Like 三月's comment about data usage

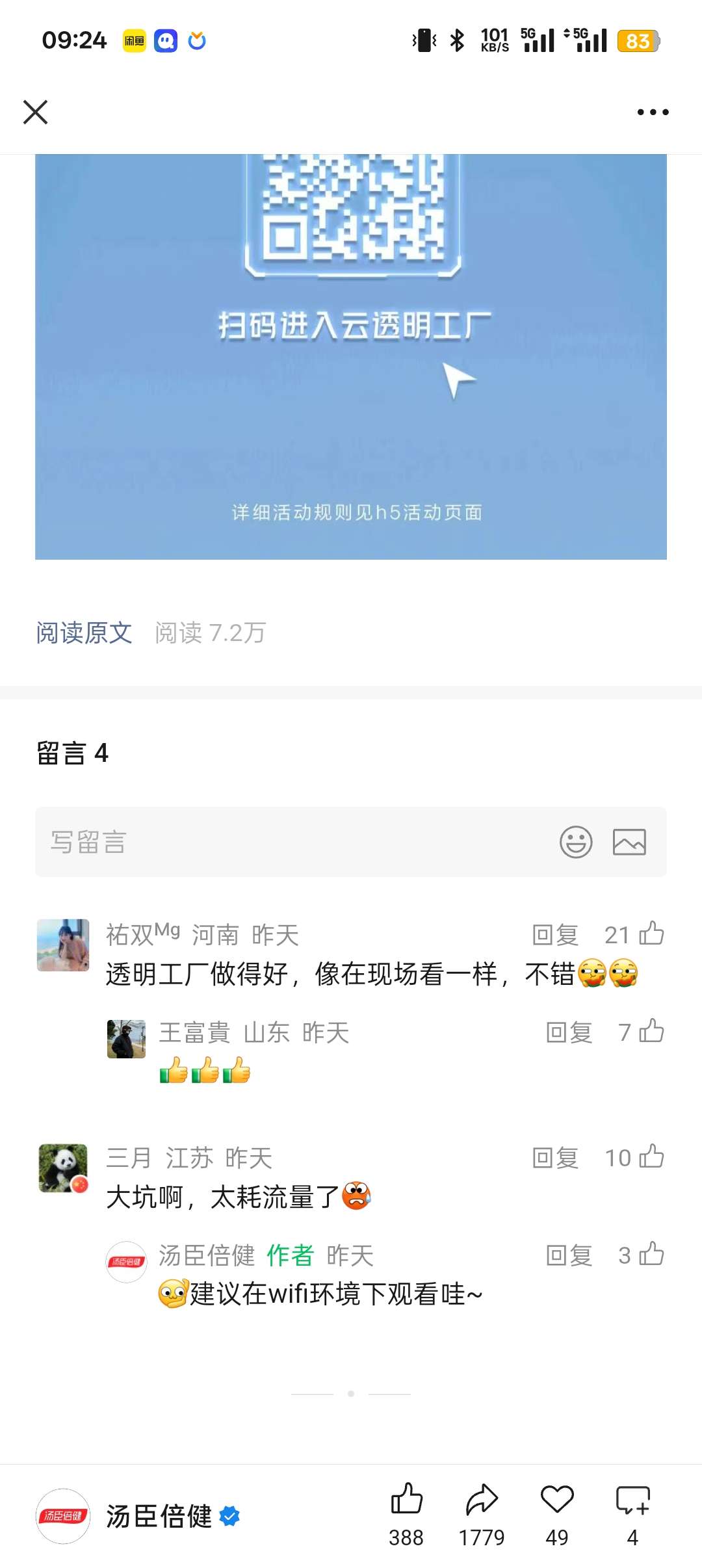(x=651, y=1156)
